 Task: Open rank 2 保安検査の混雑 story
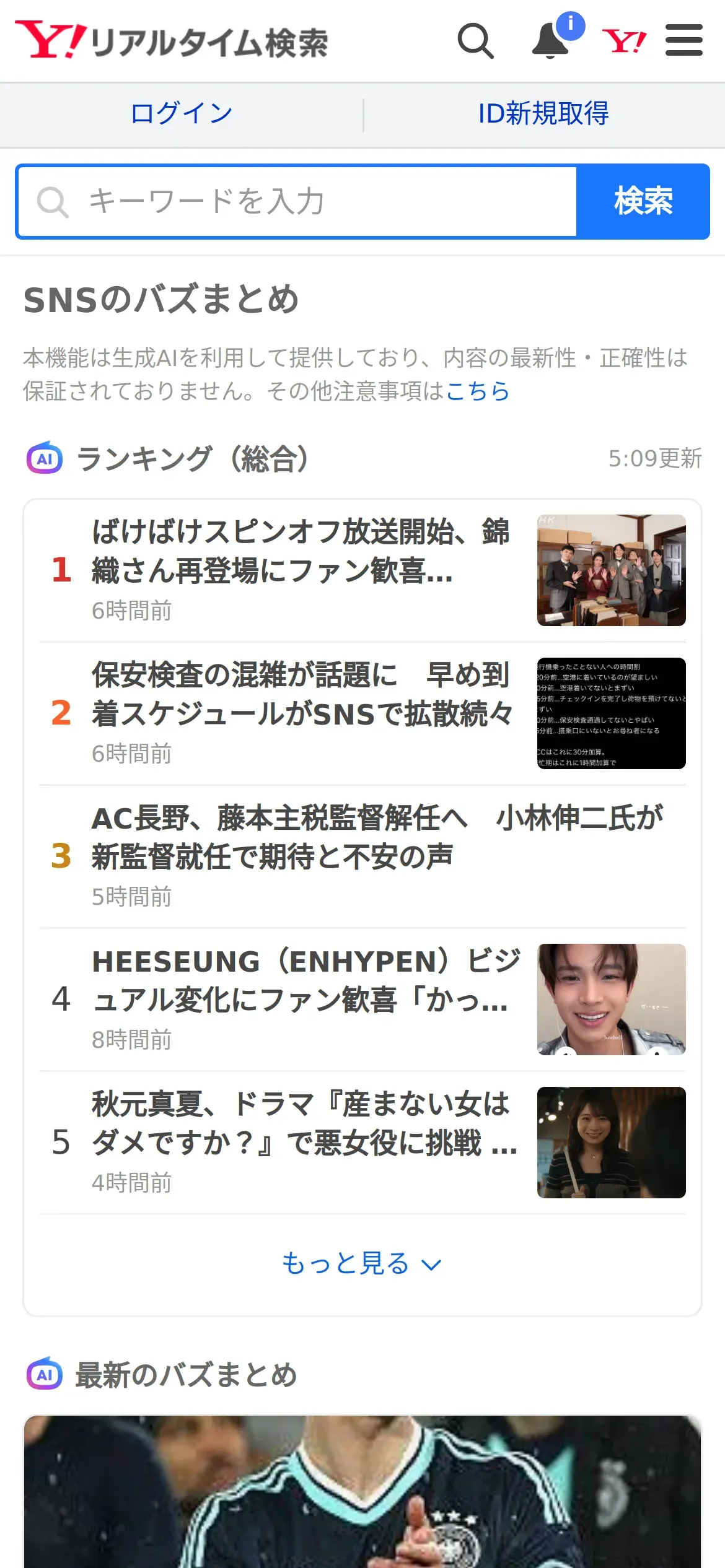point(362,713)
